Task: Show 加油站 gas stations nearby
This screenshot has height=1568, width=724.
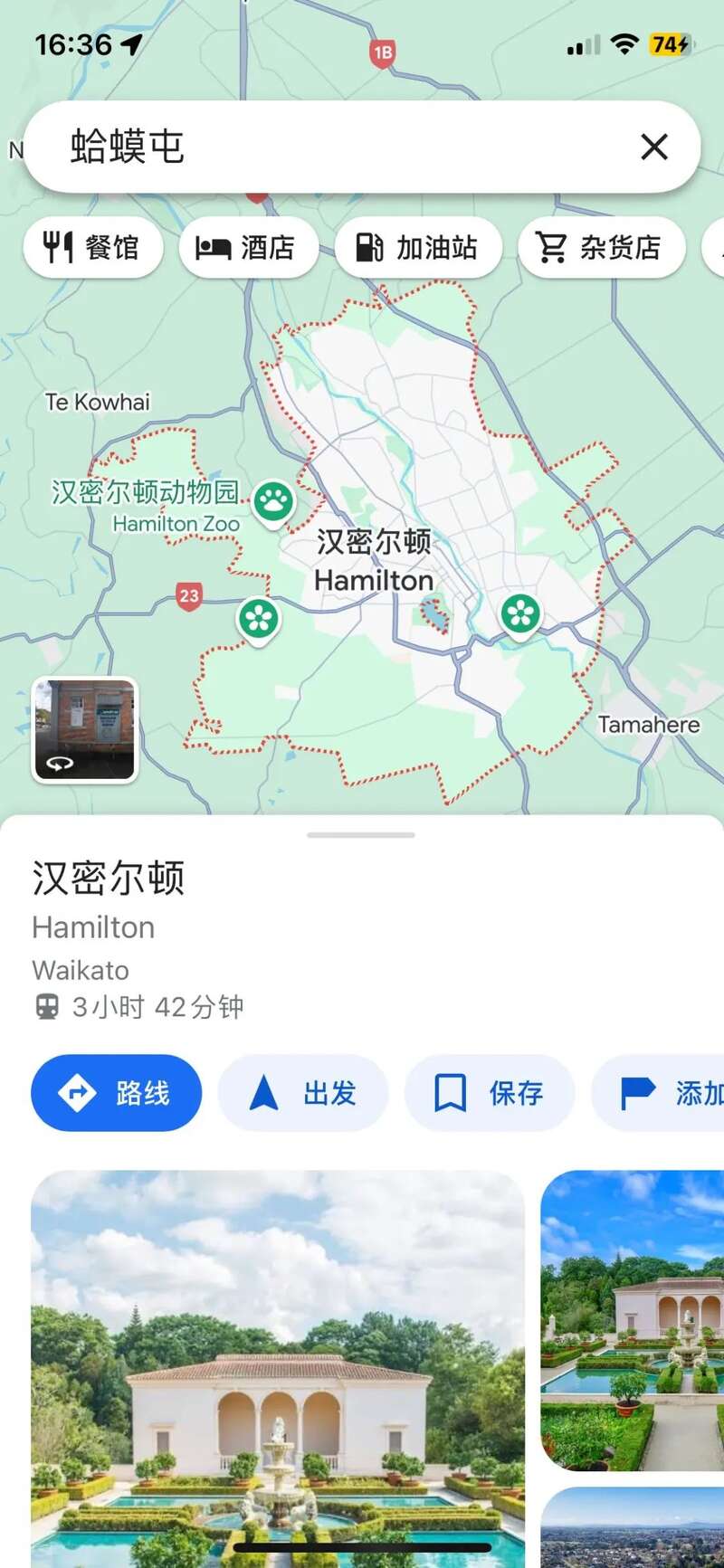Action: click(x=418, y=247)
